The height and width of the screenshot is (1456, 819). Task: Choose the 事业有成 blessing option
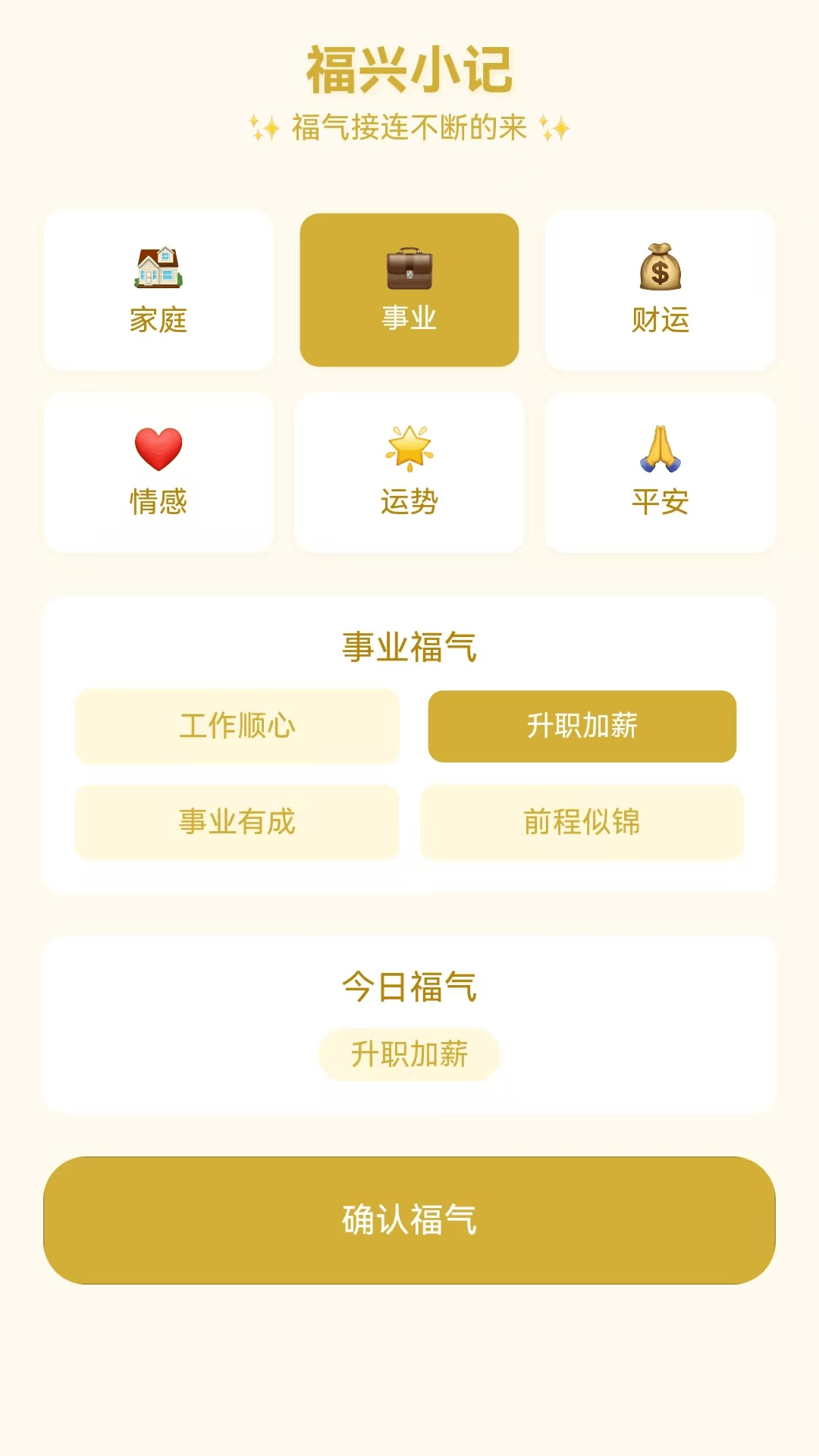pyautogui.click(x=237, y=823)
